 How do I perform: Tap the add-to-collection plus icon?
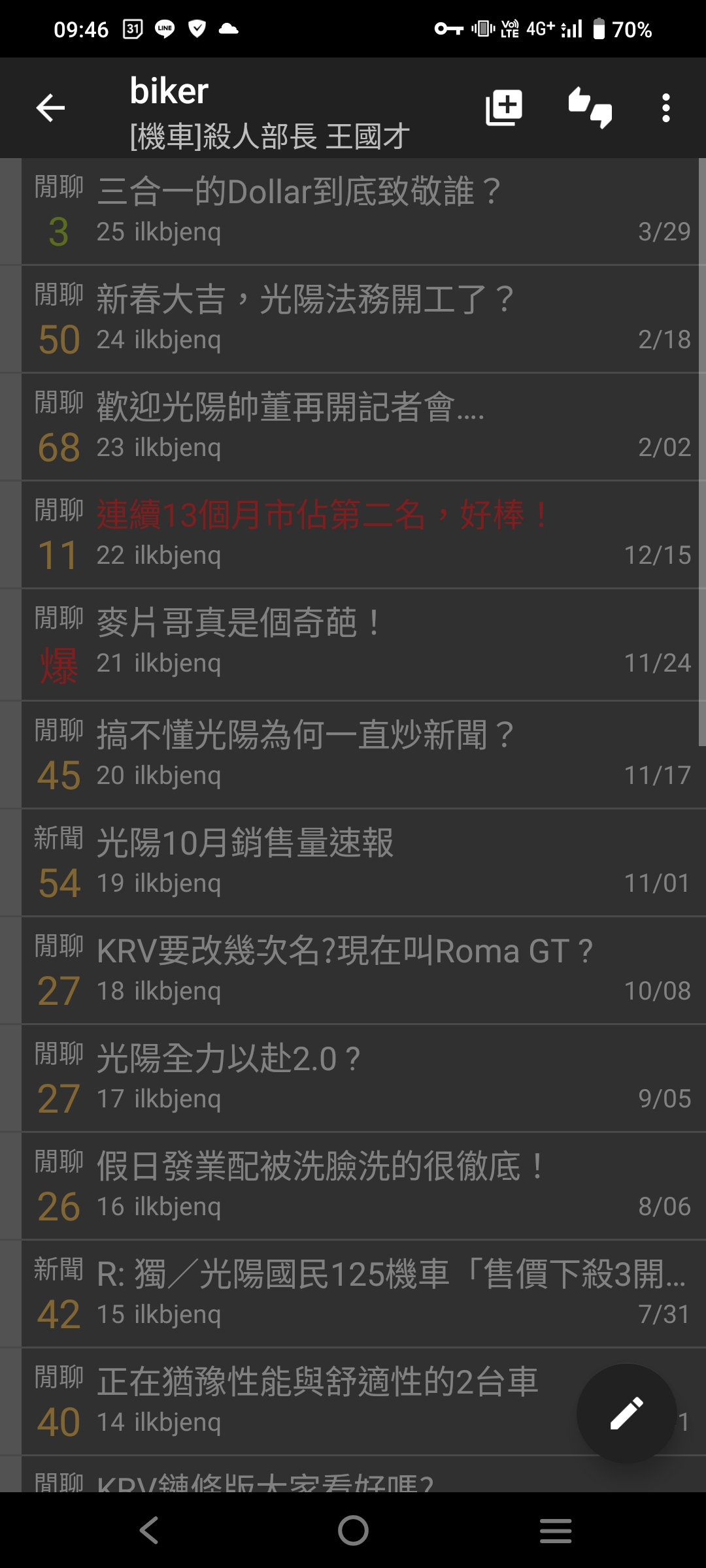pyautogui.click(x=504, y=108)
